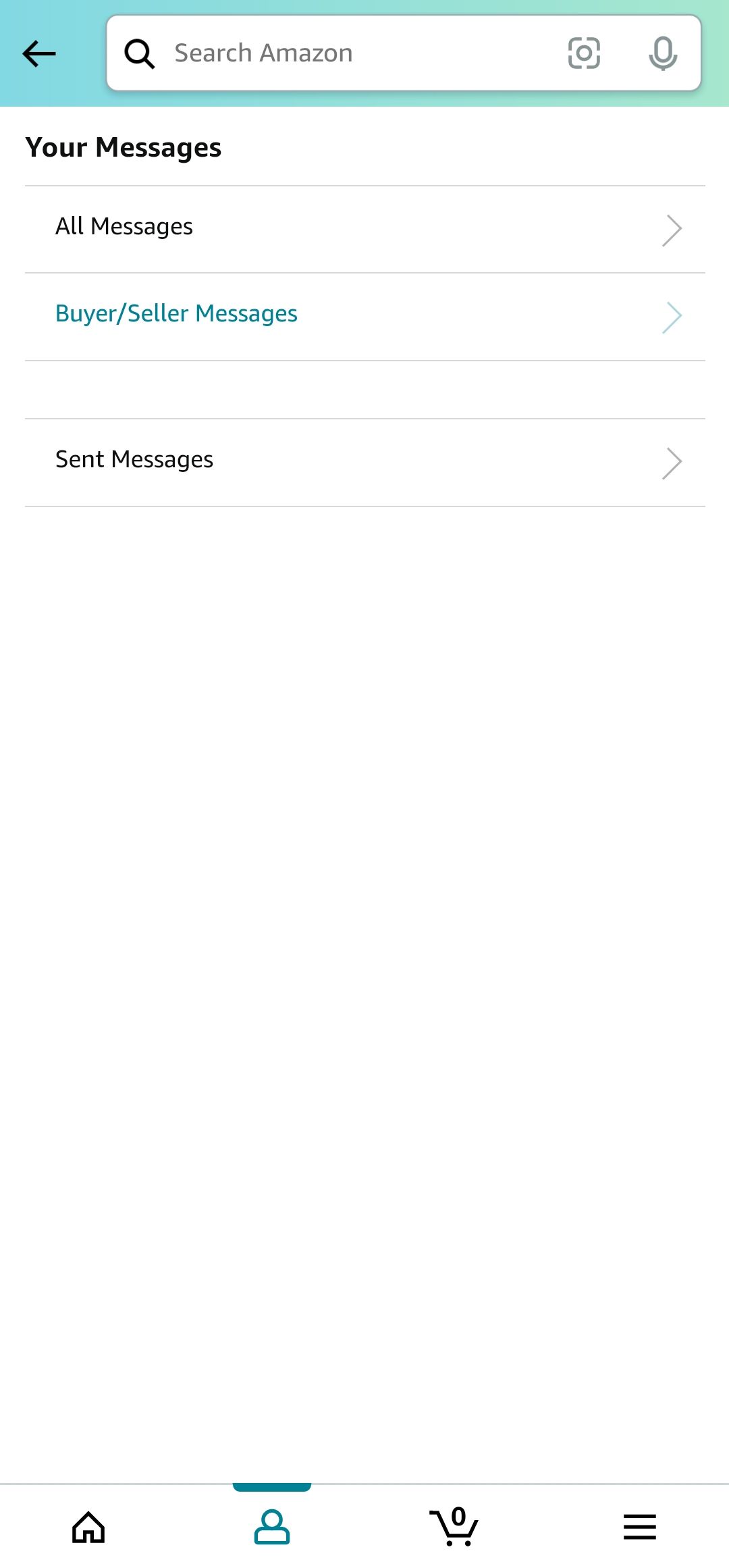Open Amazon Lens camera search

pos(583,53)
